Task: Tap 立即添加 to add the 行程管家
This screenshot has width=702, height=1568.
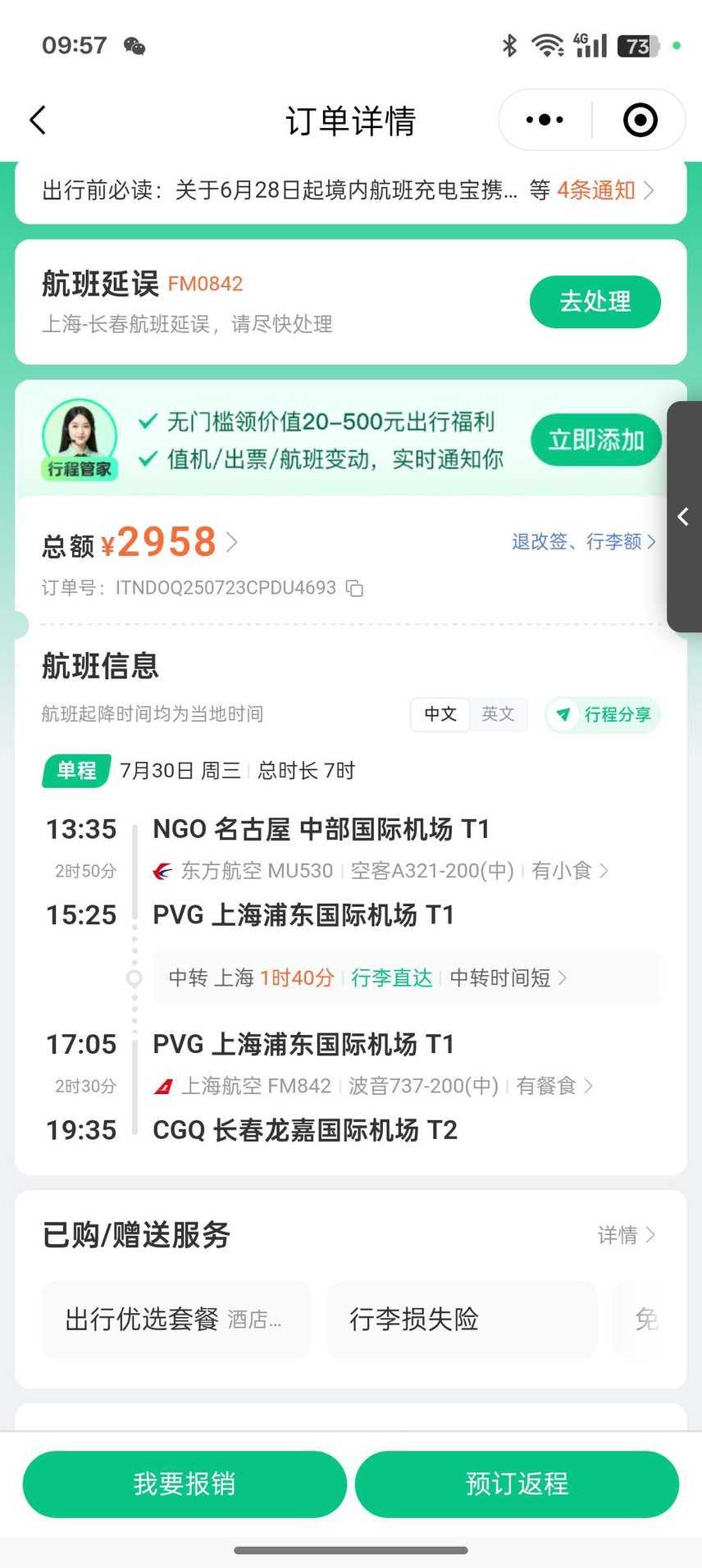Action: [x=595, y=440]
